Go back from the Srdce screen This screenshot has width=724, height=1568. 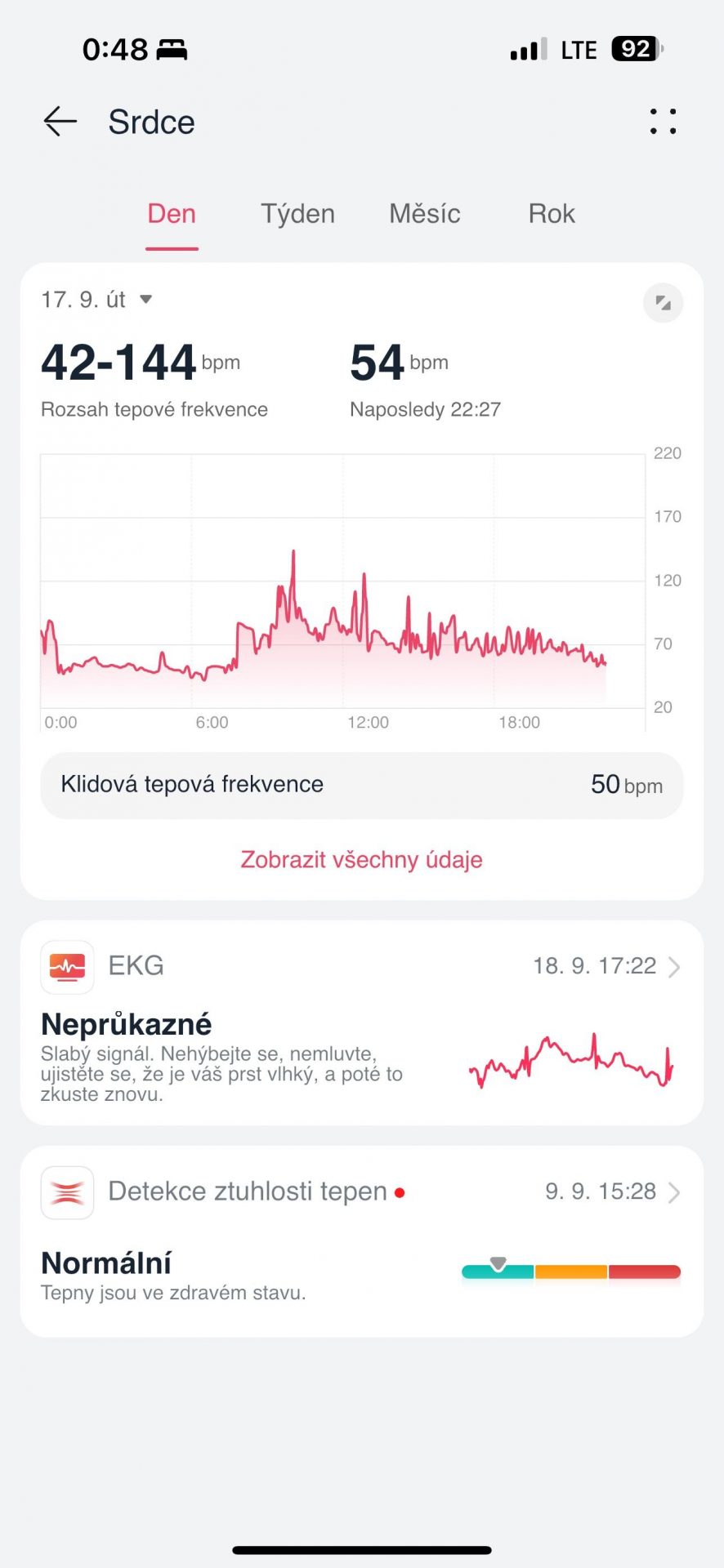click(x=60, y=122)
